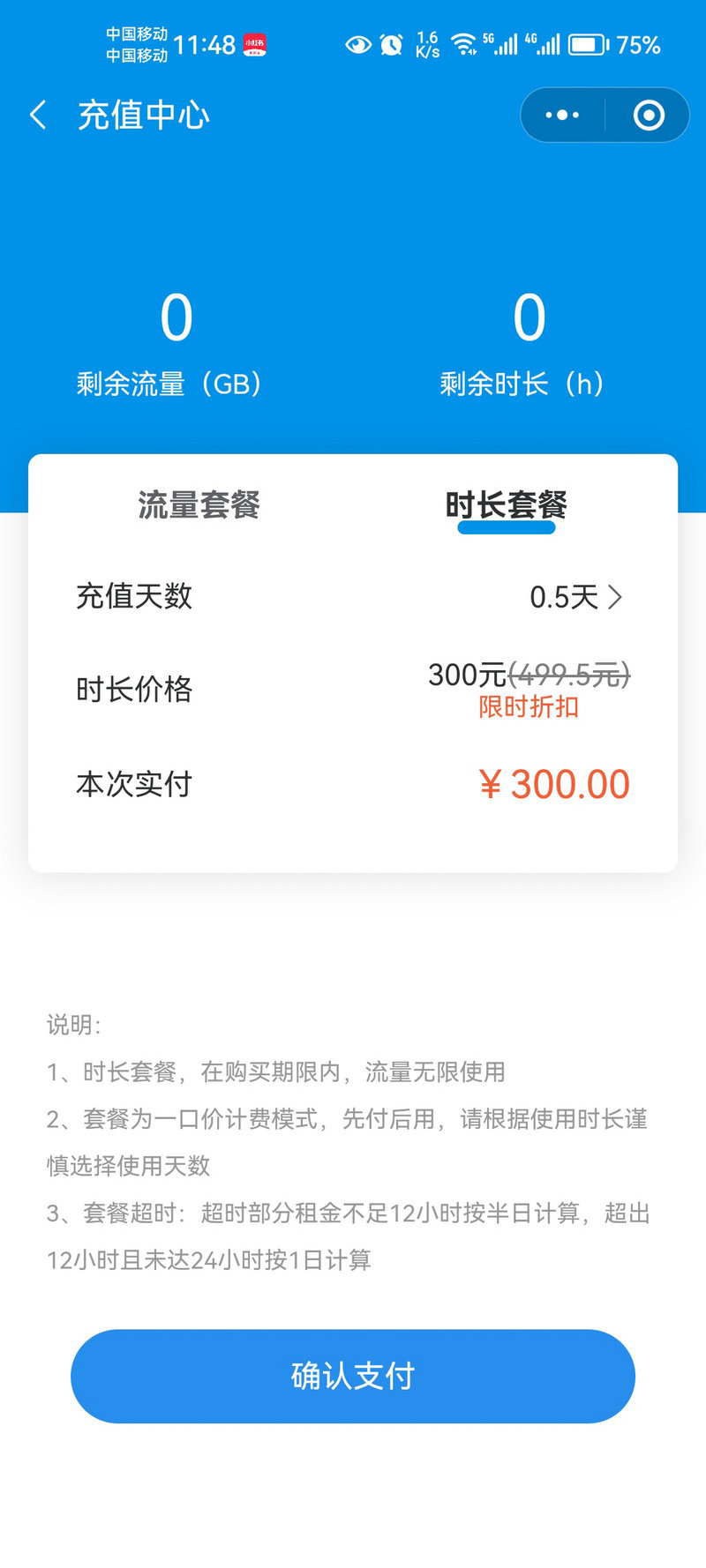Tap 确认支付 to pay
This screenshot has width=706, height=1568.
[x=353, y=1376]
